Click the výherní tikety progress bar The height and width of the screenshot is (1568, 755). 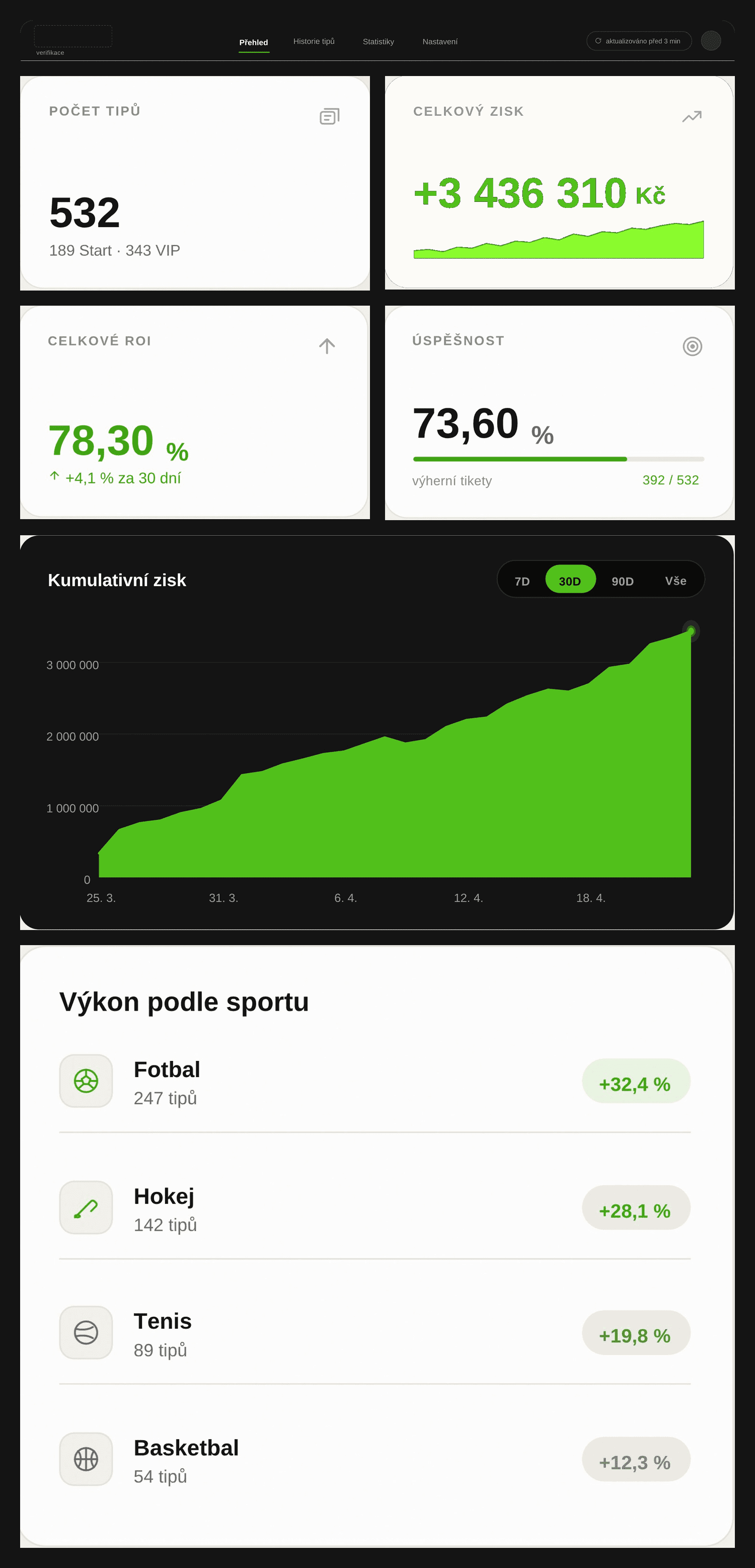[x=559, y=459]
